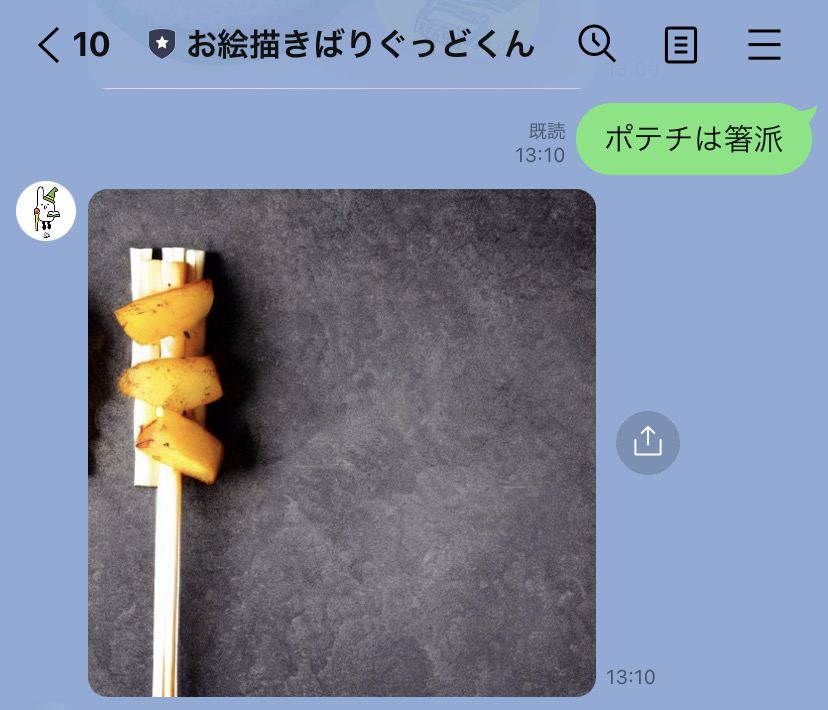Share the potato skewer image

click(648, 441)
